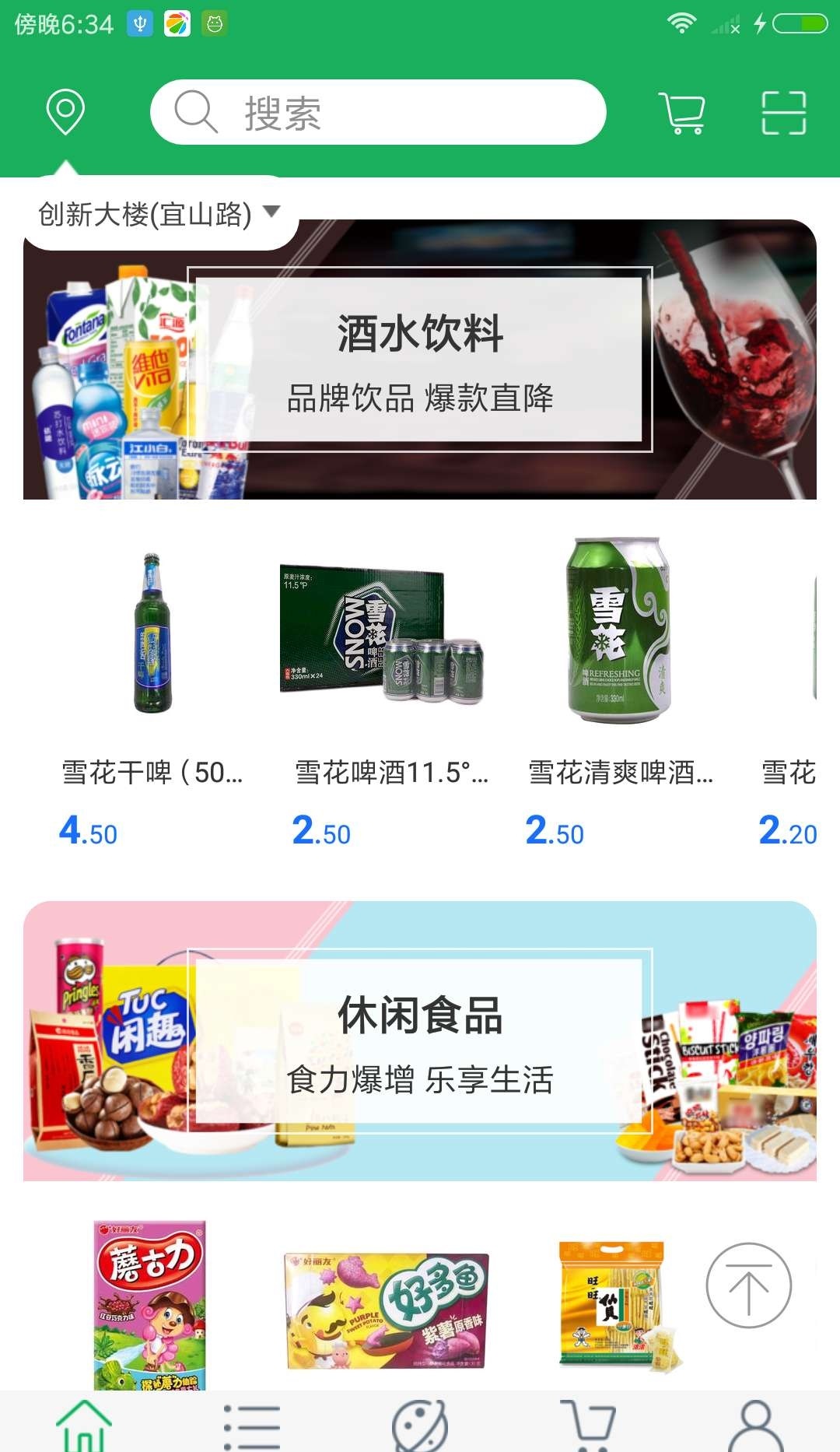Go to the cart tab in bottom bar
Screen dimensions: 840x1452
pyautogui.click(x=588, y=1427)
